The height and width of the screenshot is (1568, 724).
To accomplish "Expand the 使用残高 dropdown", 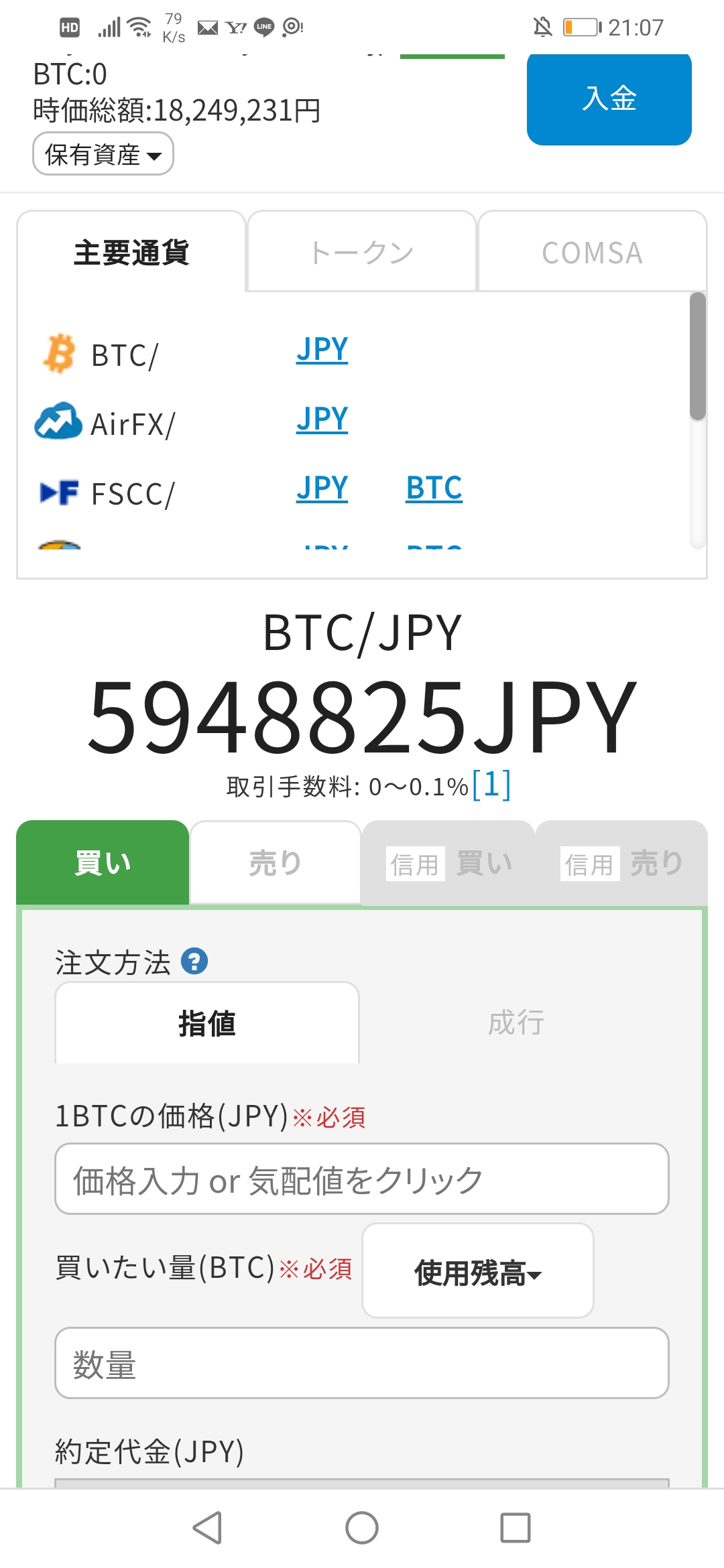I will click(x=478, y=1271).
